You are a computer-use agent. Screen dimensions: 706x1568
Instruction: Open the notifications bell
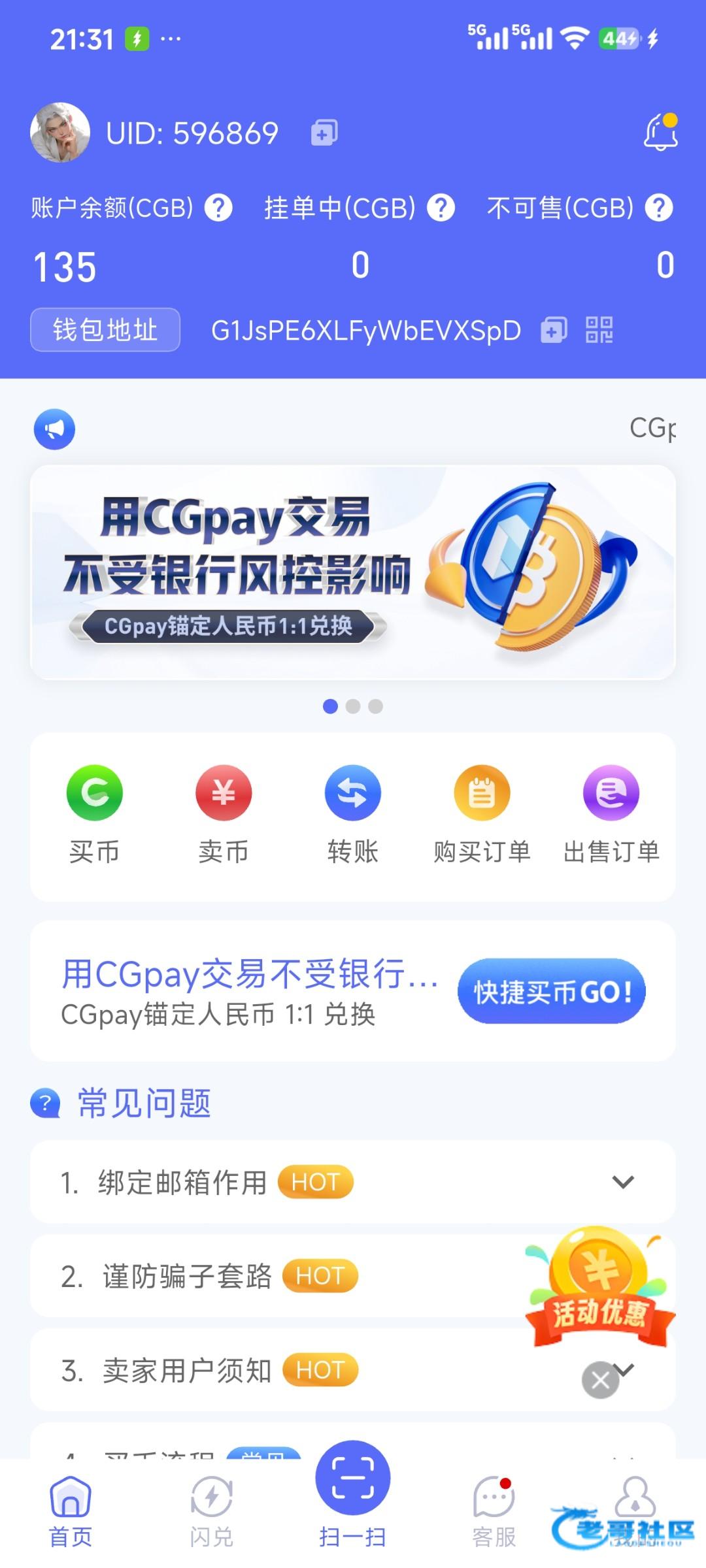coord(661,132)
